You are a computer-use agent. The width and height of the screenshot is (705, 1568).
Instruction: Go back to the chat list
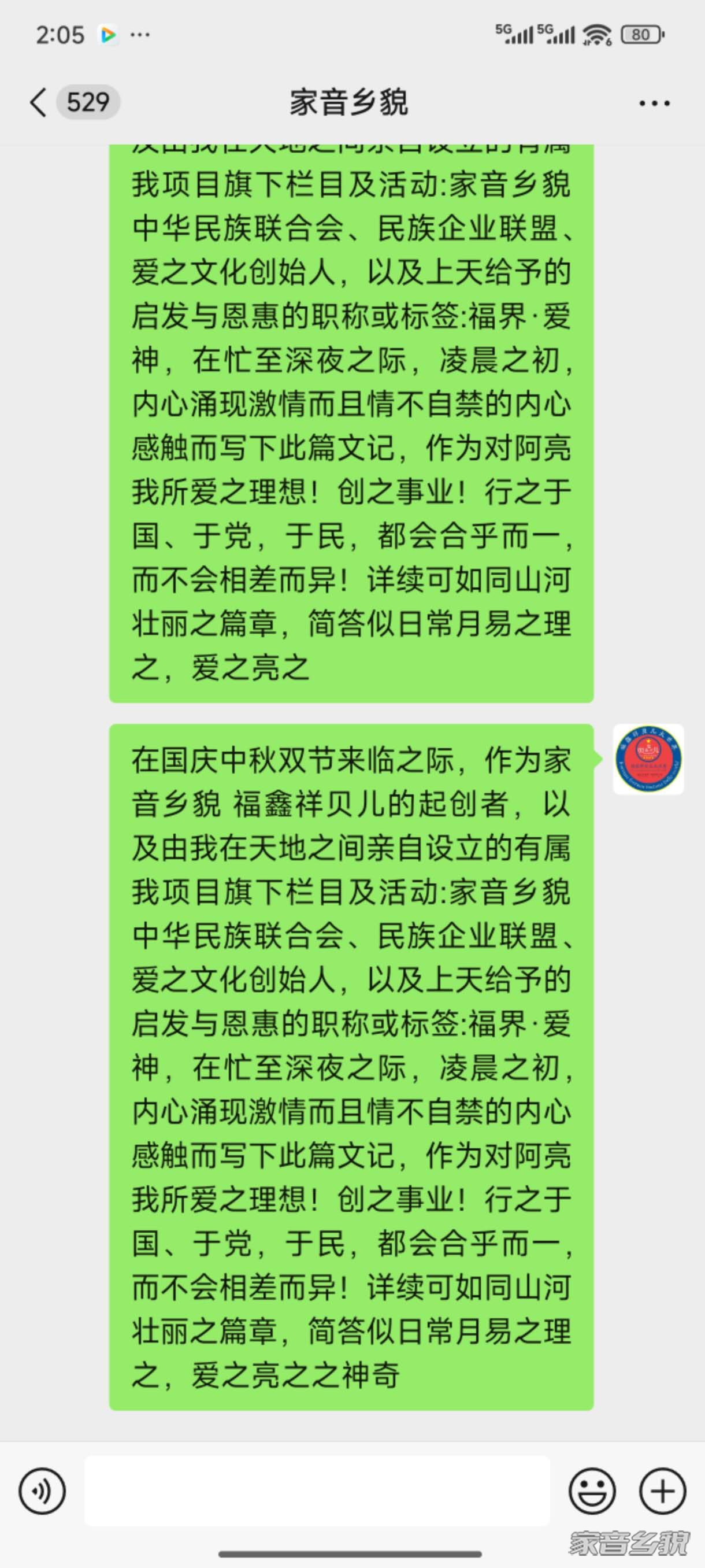coord(39,102)
